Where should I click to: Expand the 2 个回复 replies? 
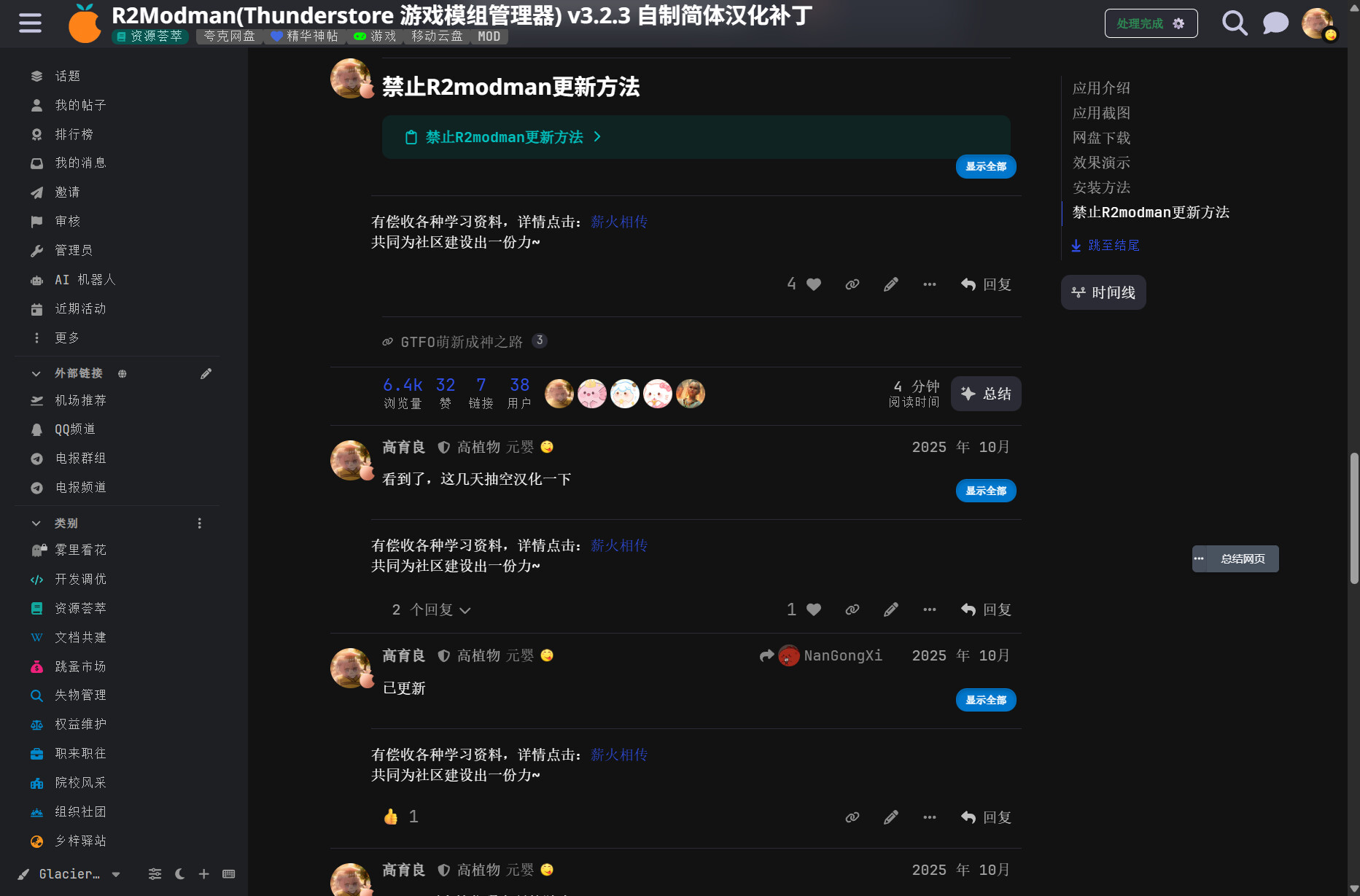point(431,609)
